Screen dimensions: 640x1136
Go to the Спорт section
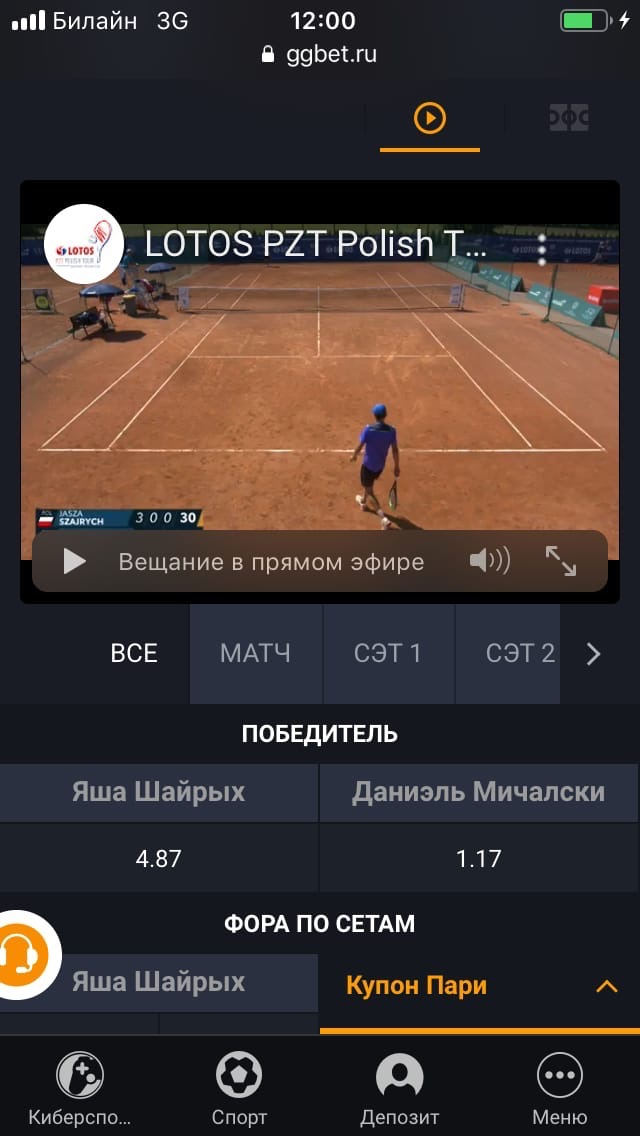239,1088
